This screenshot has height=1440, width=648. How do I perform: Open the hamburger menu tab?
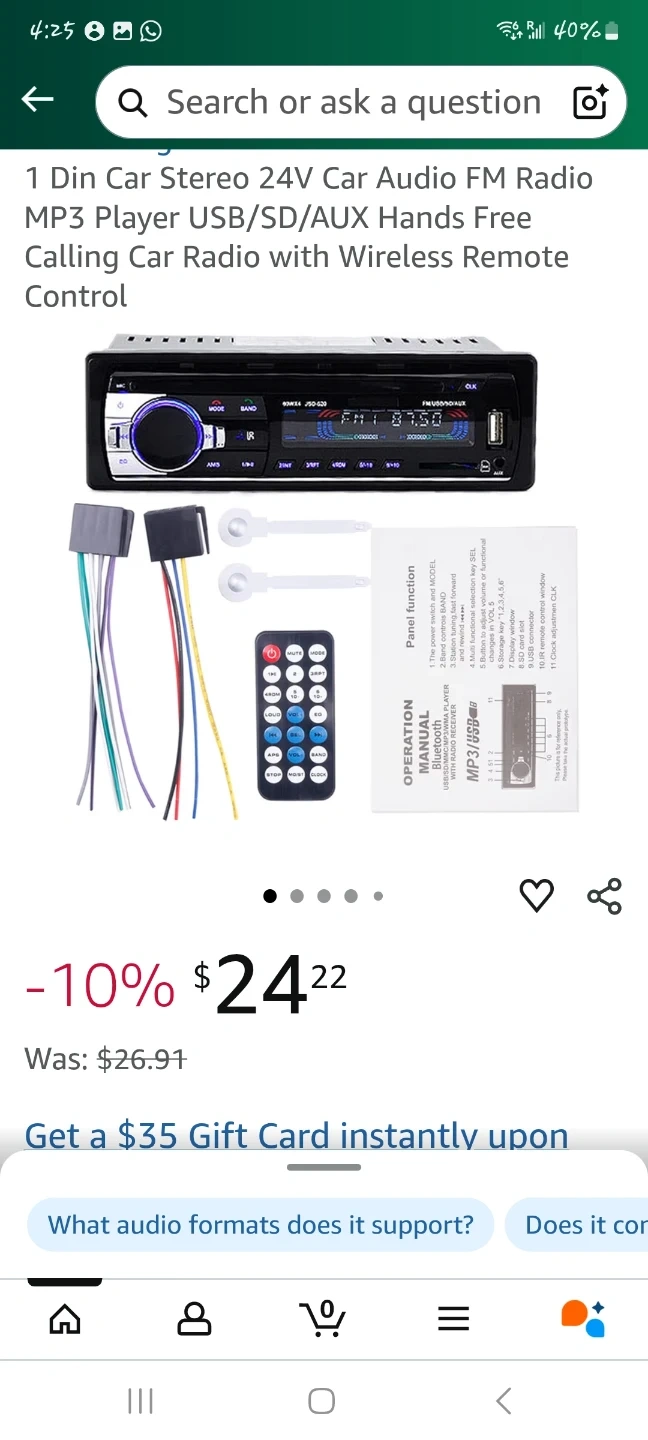[453, 1319]
